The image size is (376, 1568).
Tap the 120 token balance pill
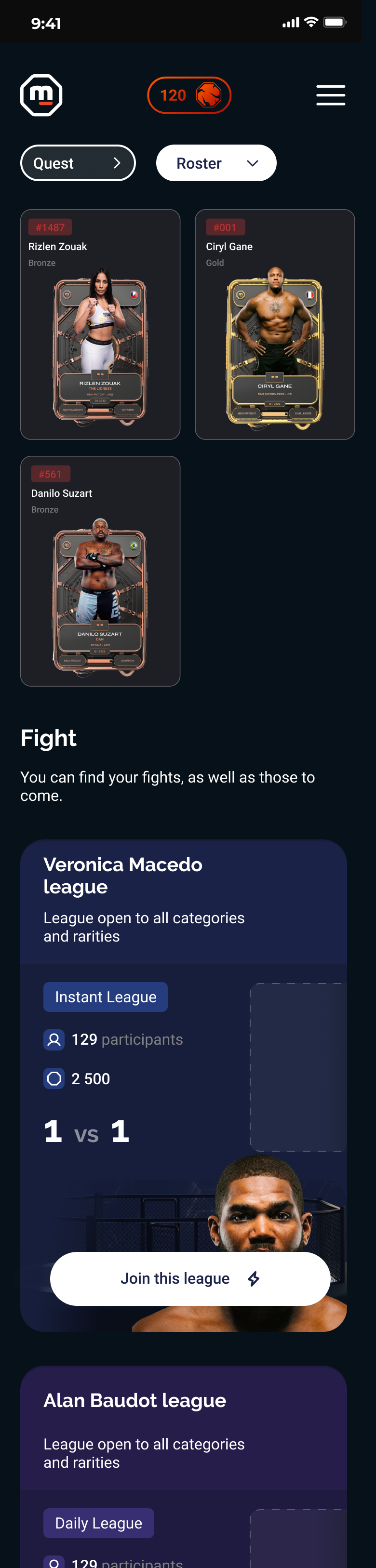[x=189, y=95]
